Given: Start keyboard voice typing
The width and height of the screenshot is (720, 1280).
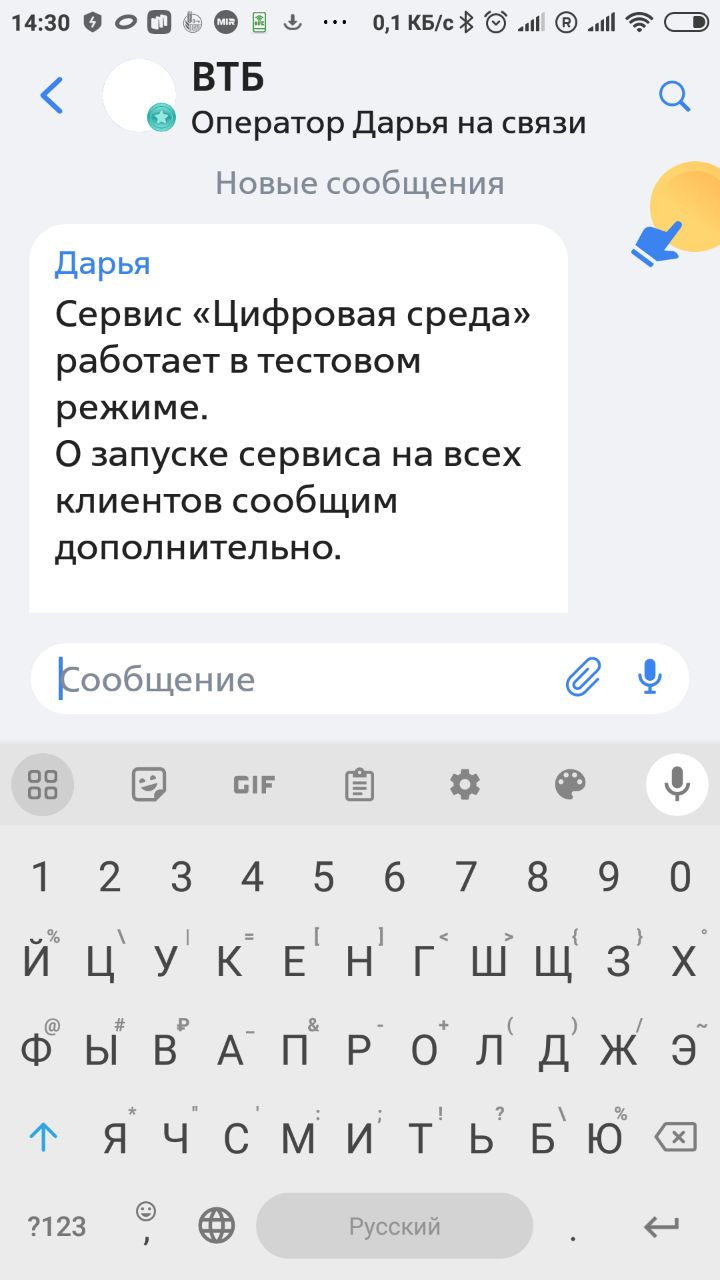Looking at the screenshot, I should (677, 785).
